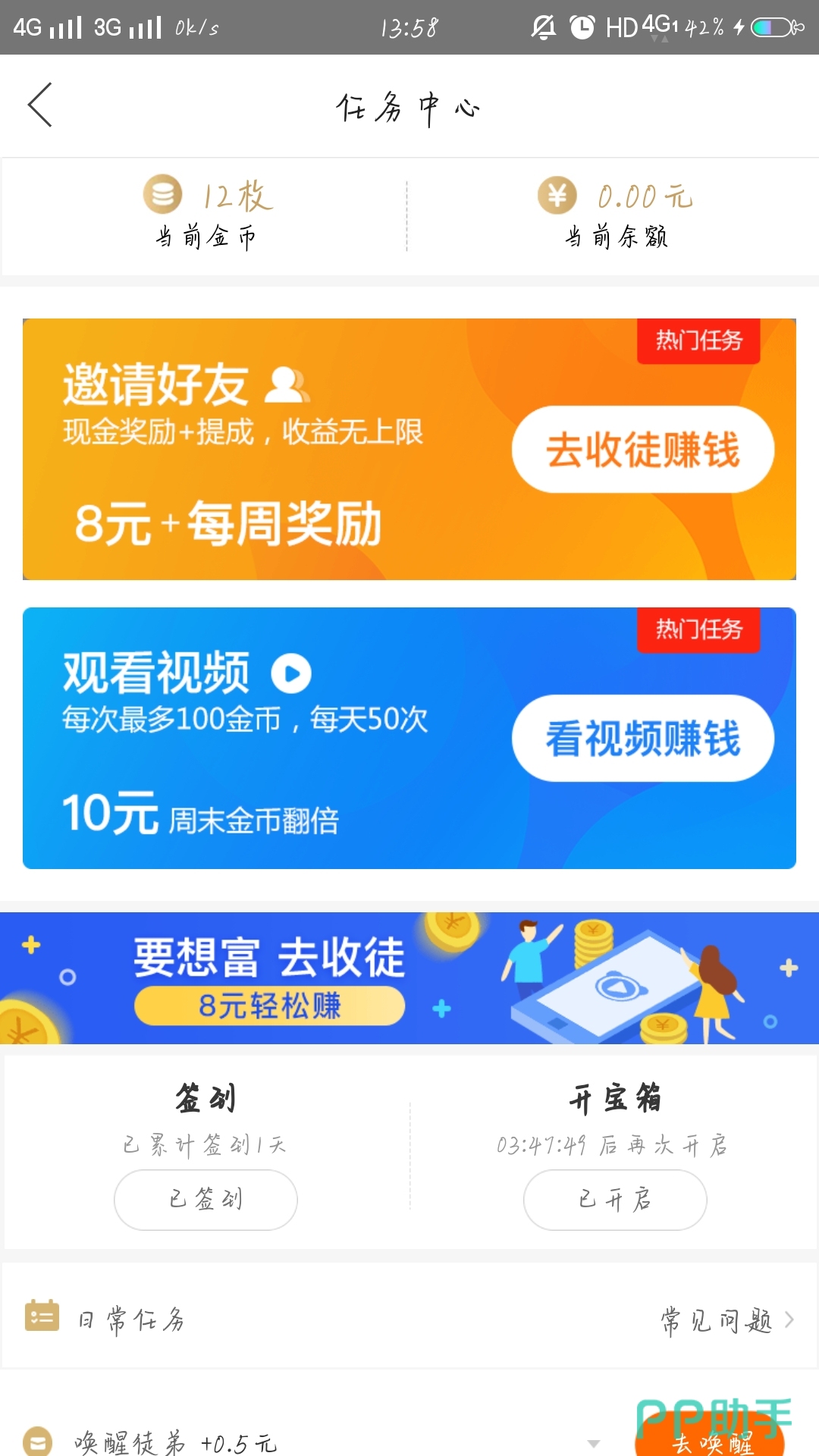Open the 当前金币 coin balance
The image size is (819, 1456).
pos(206,215)
